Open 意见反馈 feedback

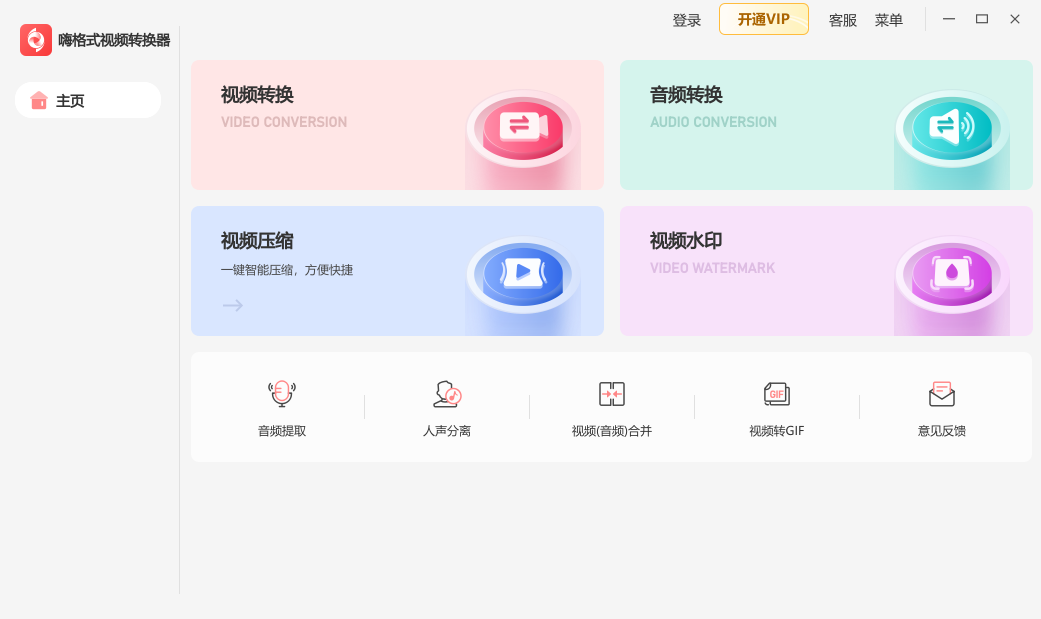[942, 408]
